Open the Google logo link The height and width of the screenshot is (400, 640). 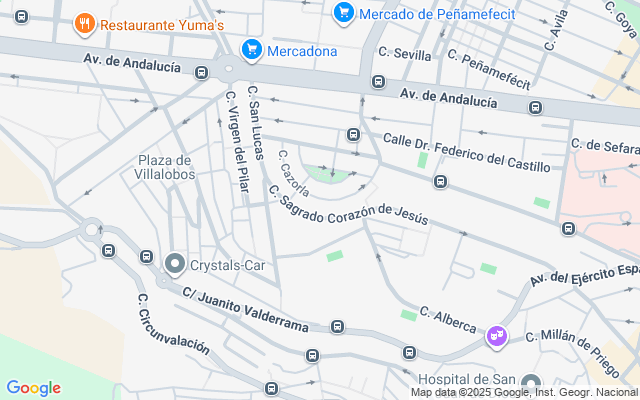(x=33, y=388)
